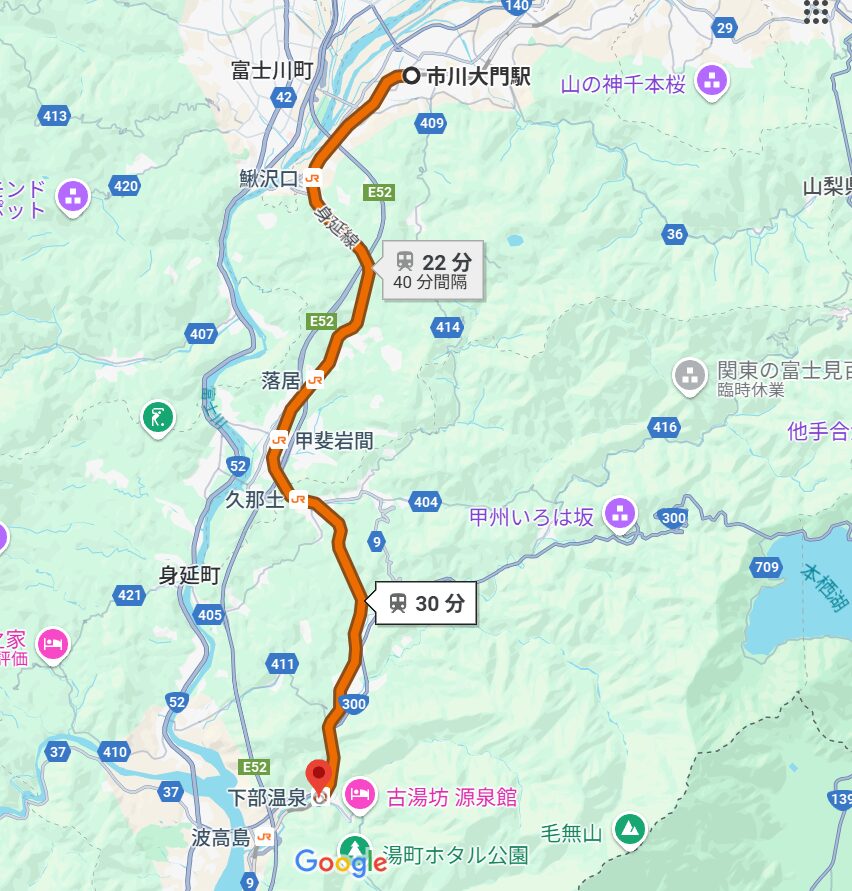Open the green golf course marker
The height and width of the screenshot is (891, 852).
158,415
